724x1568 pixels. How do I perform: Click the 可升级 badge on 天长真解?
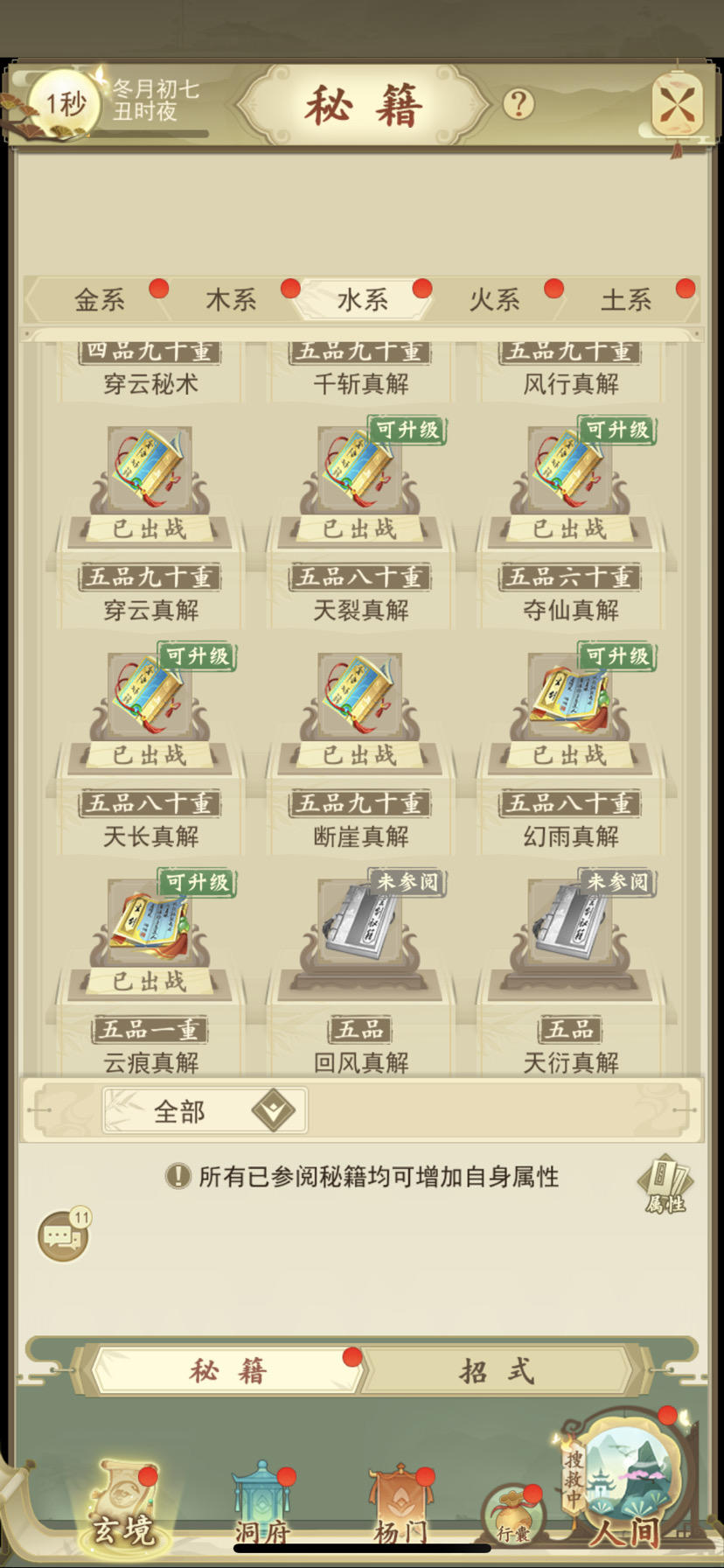pos(198,657)
